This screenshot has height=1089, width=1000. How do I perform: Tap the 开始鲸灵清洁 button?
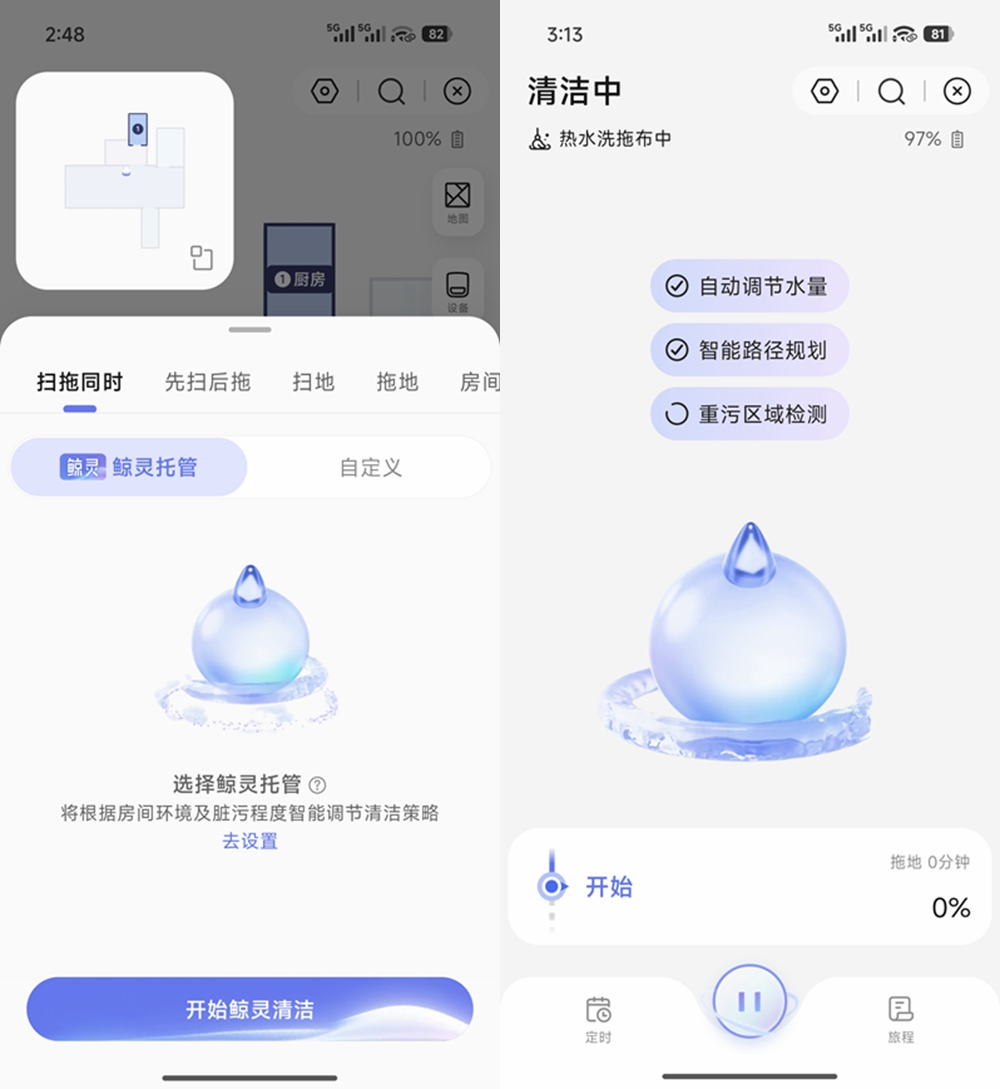click(250, 1009)
